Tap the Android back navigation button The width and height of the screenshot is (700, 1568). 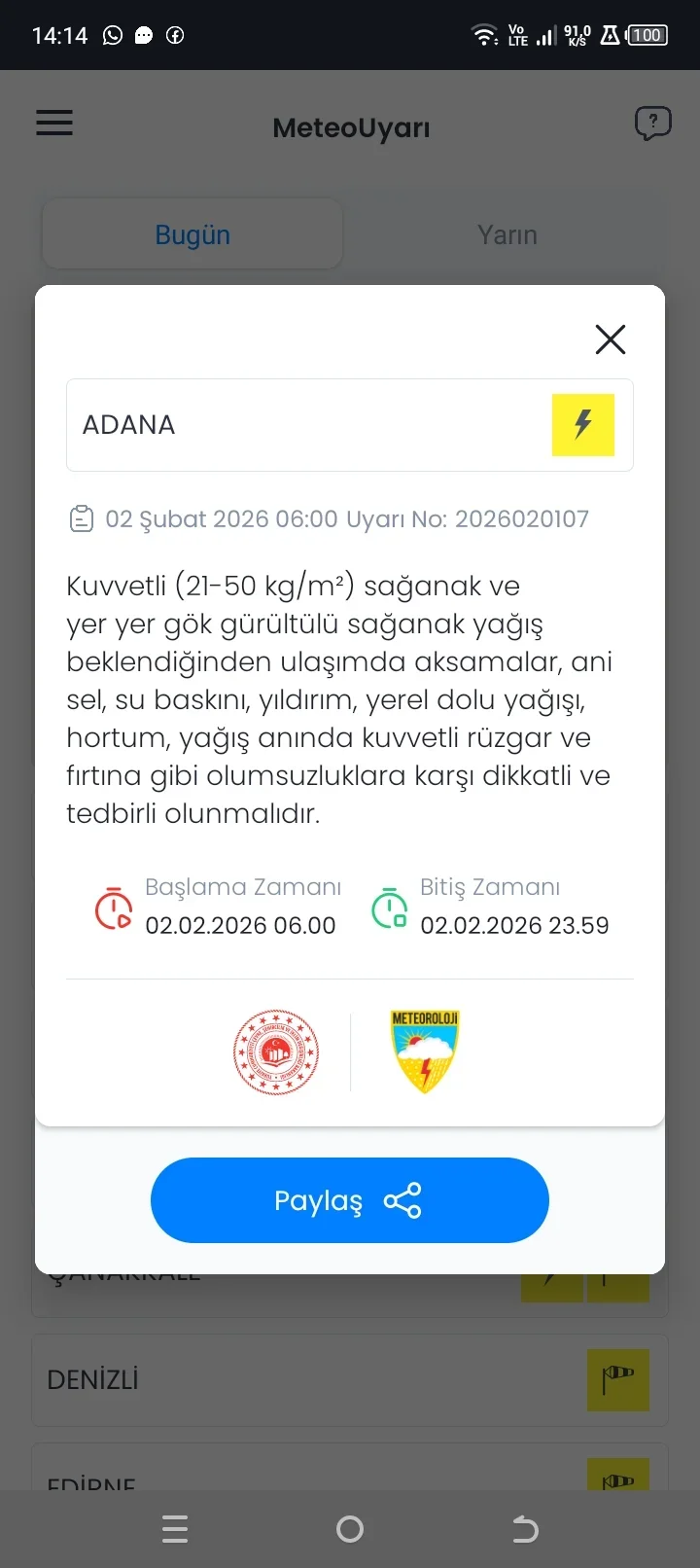coord(525,1528)
